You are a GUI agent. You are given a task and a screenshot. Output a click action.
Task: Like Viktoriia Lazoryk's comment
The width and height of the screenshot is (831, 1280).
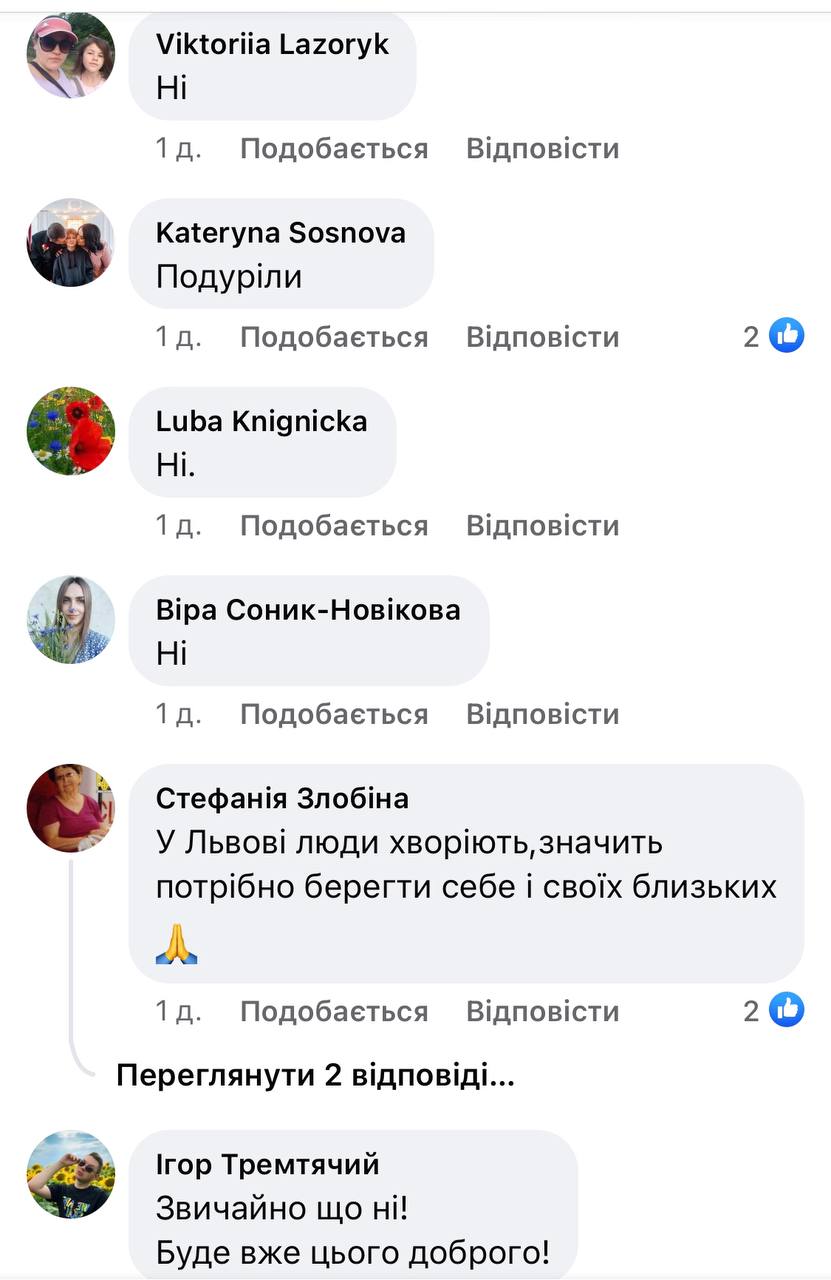pos(333,149)
